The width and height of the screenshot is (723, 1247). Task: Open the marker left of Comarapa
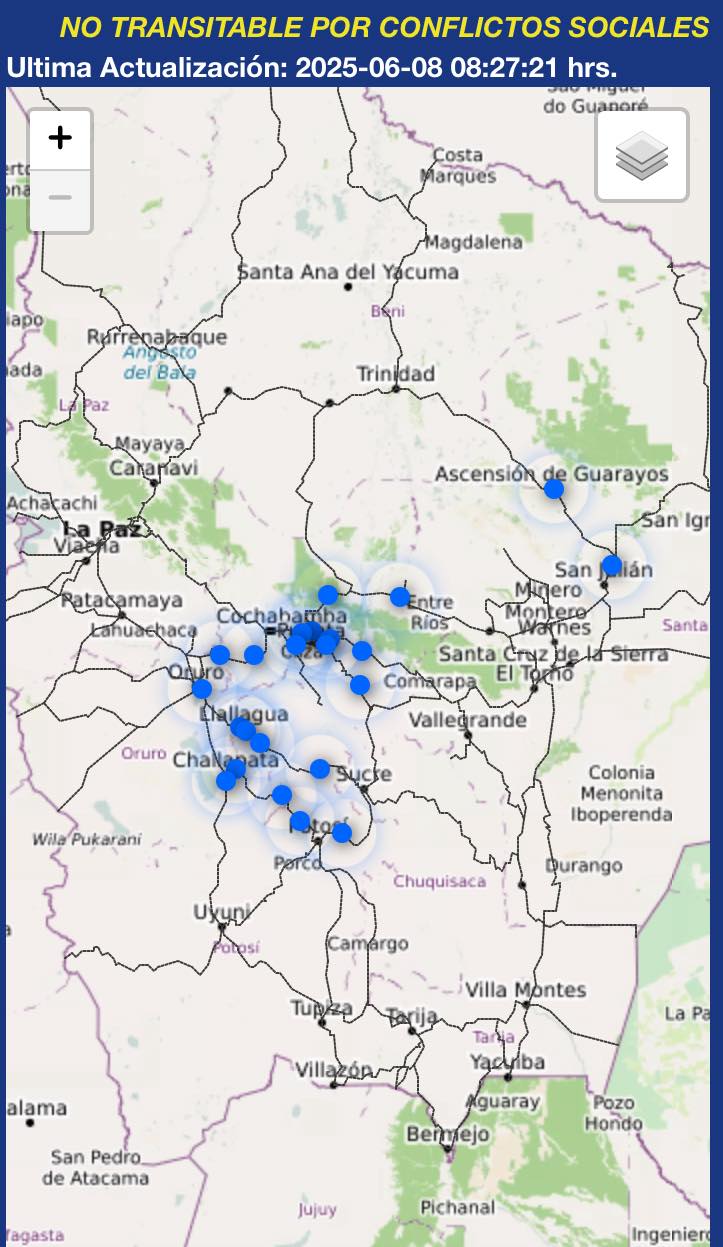pos(360,685)
